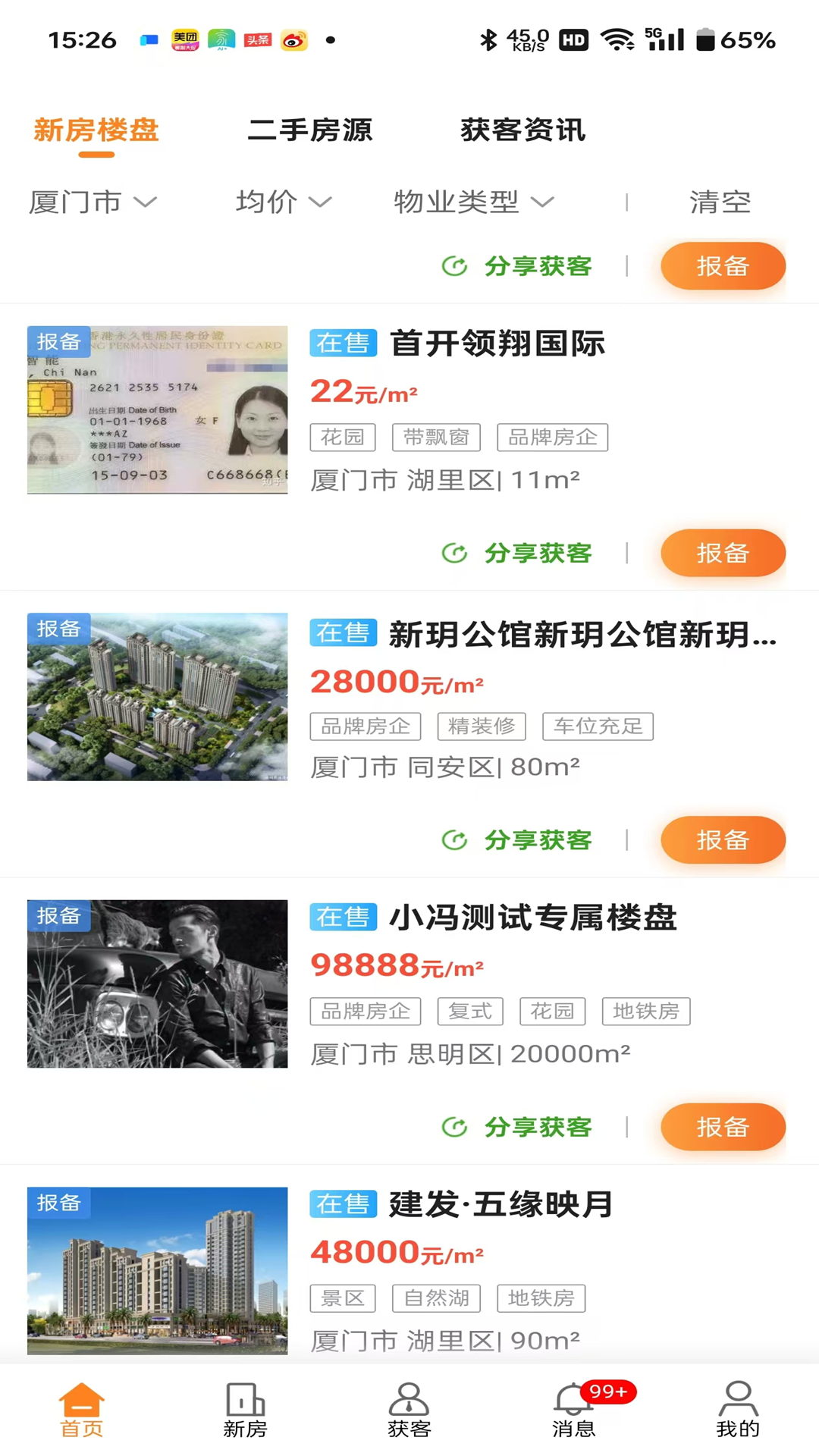
Task: Tap the 首页 home icon
Action: tap(81, 1399)
